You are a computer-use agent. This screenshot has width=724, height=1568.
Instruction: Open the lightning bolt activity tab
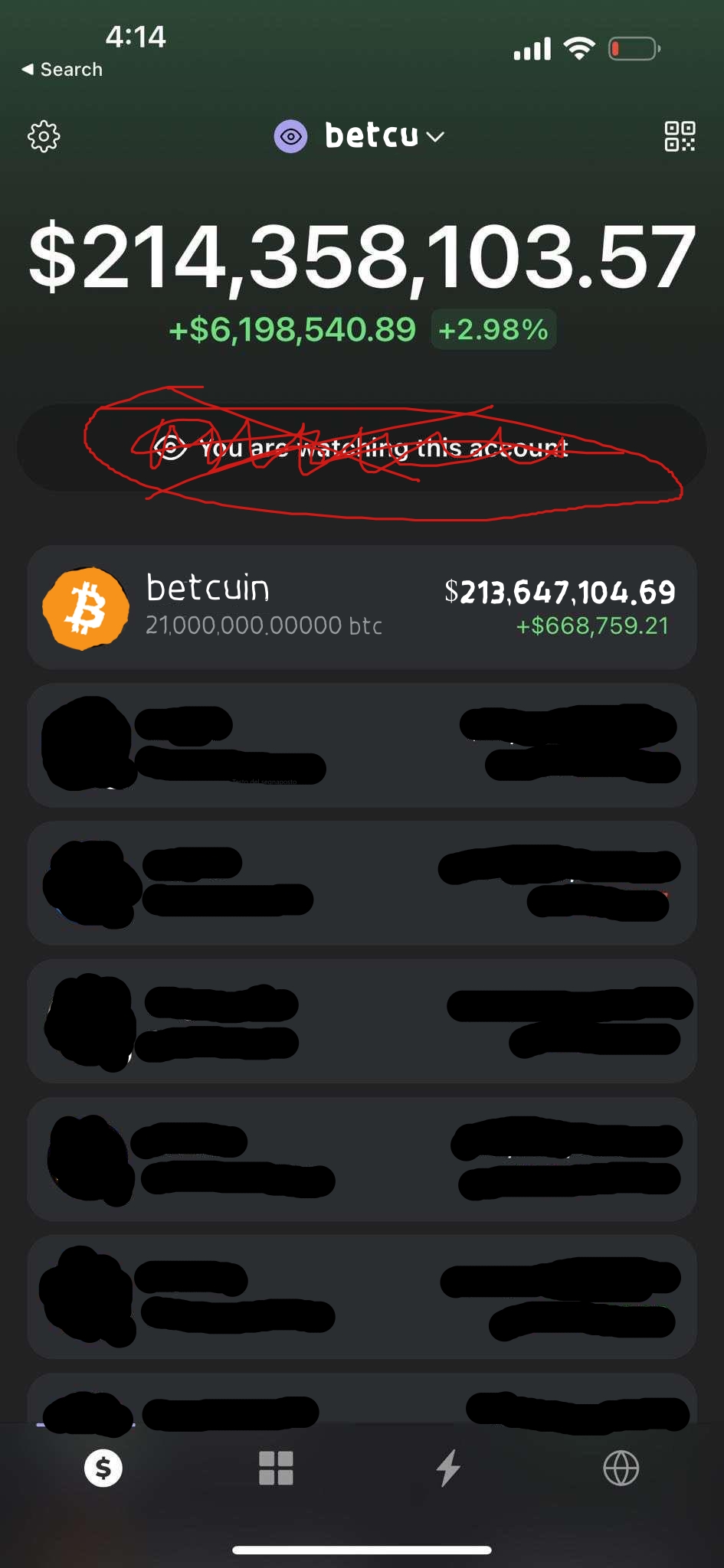pos(448,1468)
